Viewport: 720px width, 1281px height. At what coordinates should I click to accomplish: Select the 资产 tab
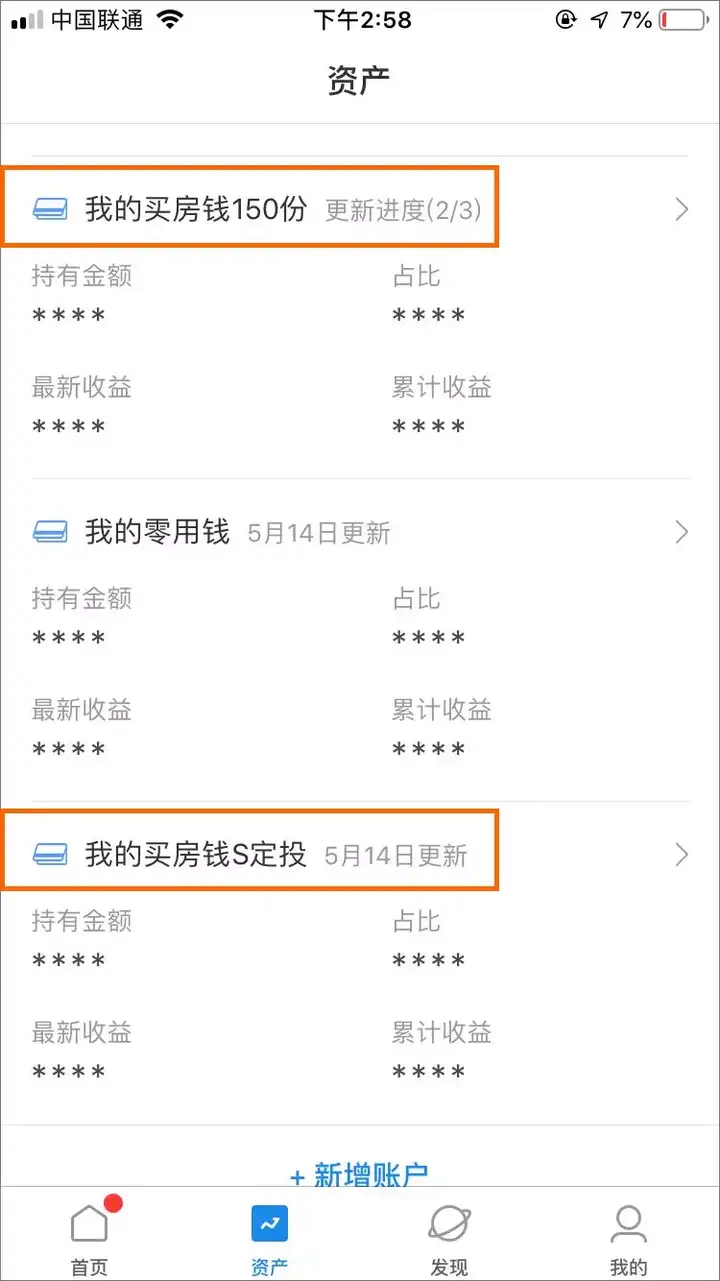point(269,1239)
